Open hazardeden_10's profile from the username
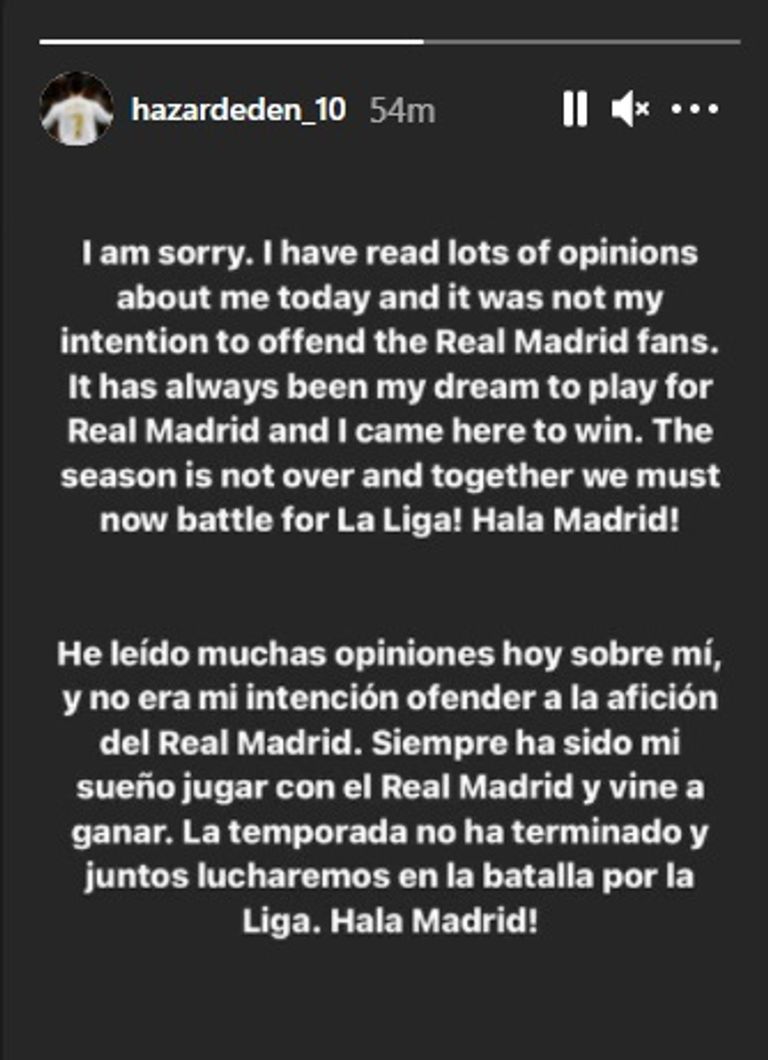The height and width of the screenshot is (1060, 768). 238,109
